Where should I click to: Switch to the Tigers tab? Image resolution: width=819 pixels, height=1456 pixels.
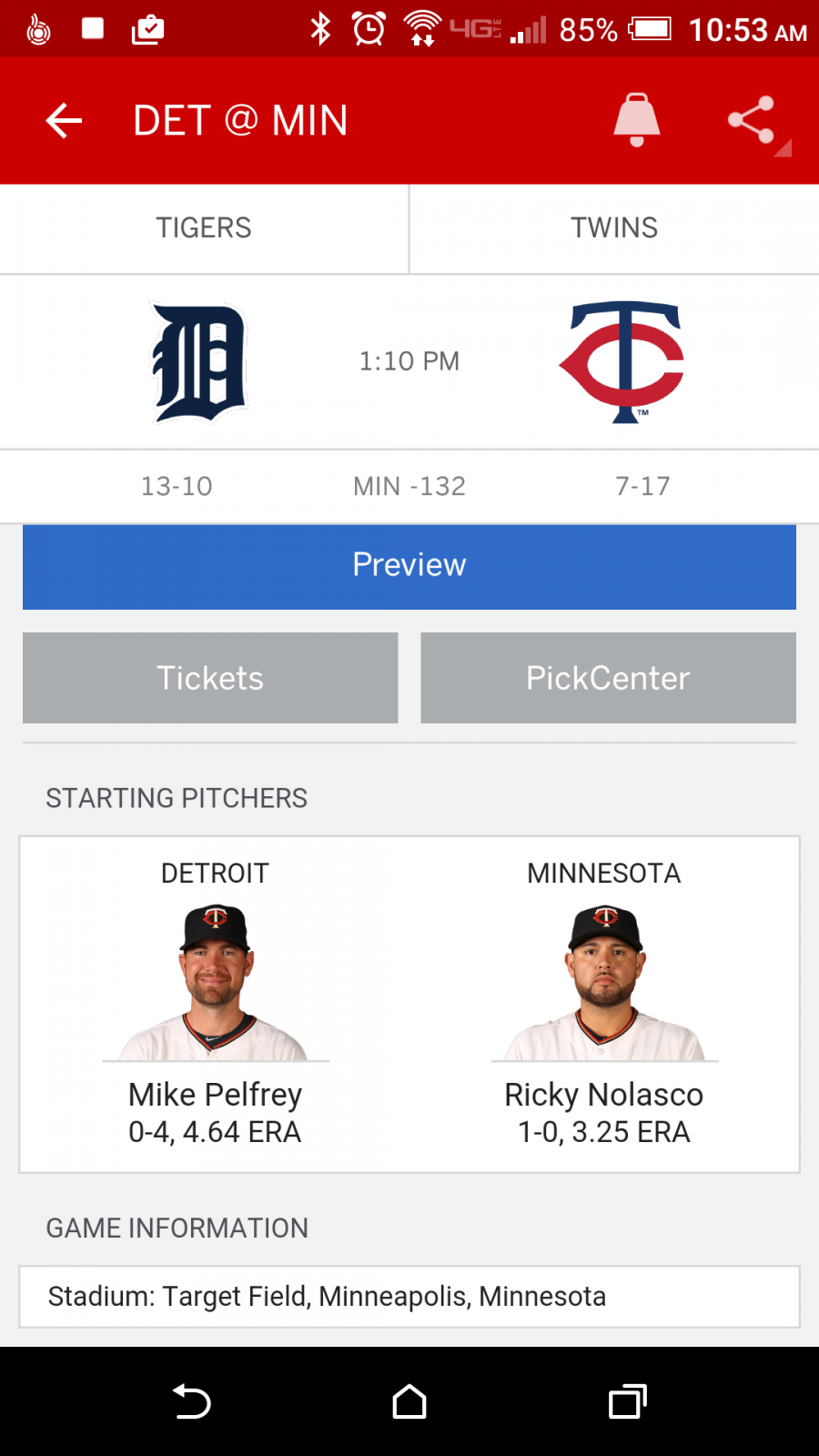[204, 227]
